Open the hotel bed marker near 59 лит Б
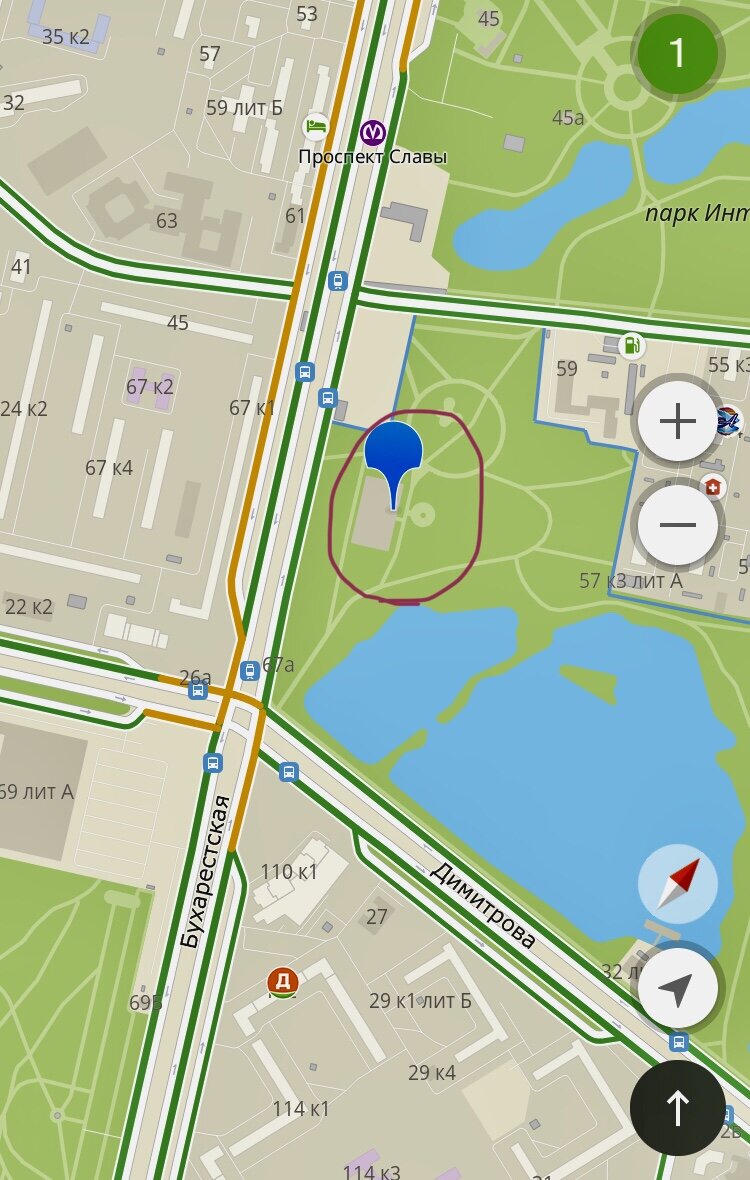Screen dimensions: 750x1180 pyautogui.click(x=316, y=126)
